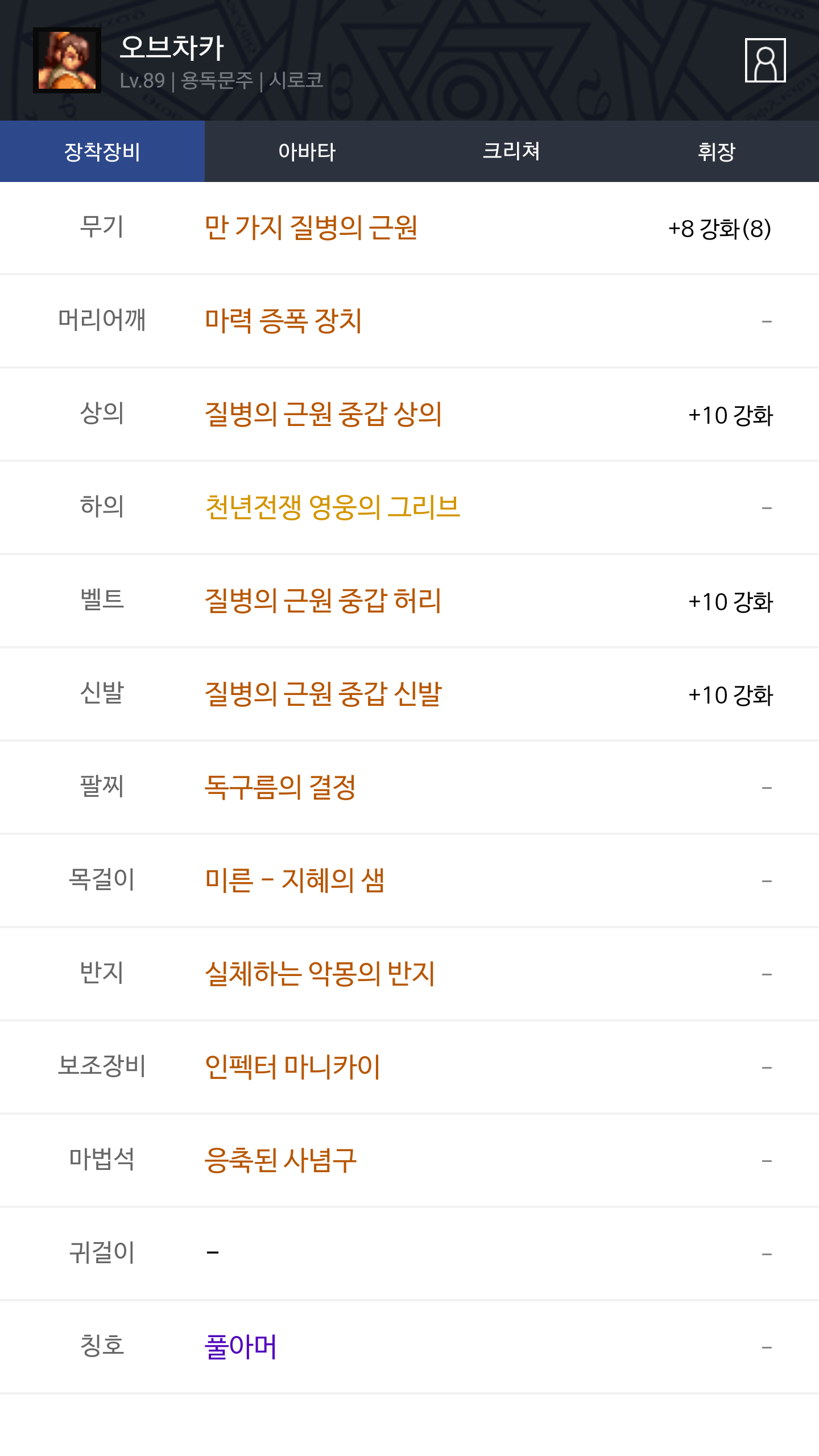Tap the 오브차카 character avatar
Image resolution: width=819 pixels, height=1456 pixels.
[x=67, y=60]
